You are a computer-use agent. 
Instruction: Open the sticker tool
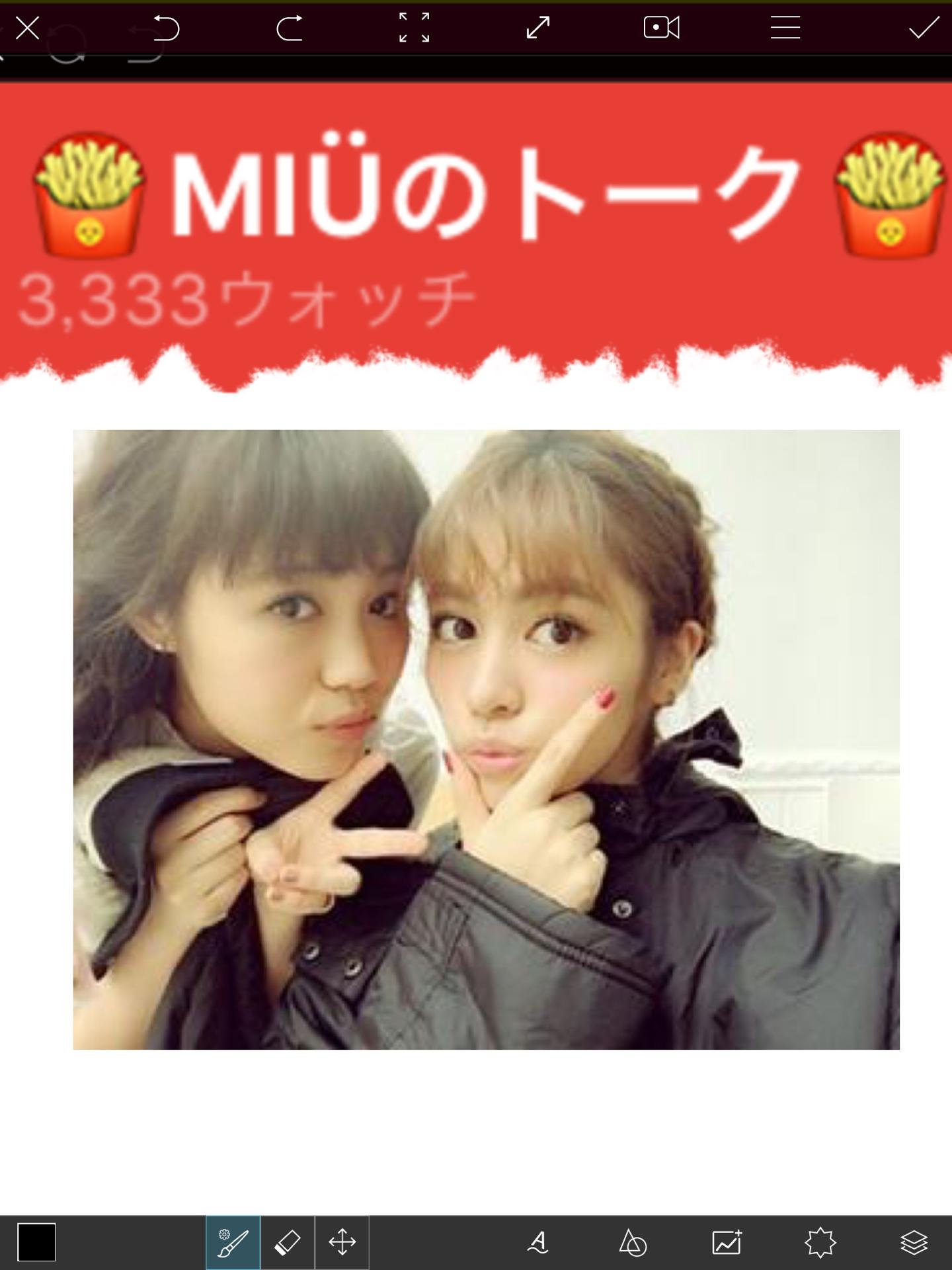pyautogui.click(x=820, y=1242)
